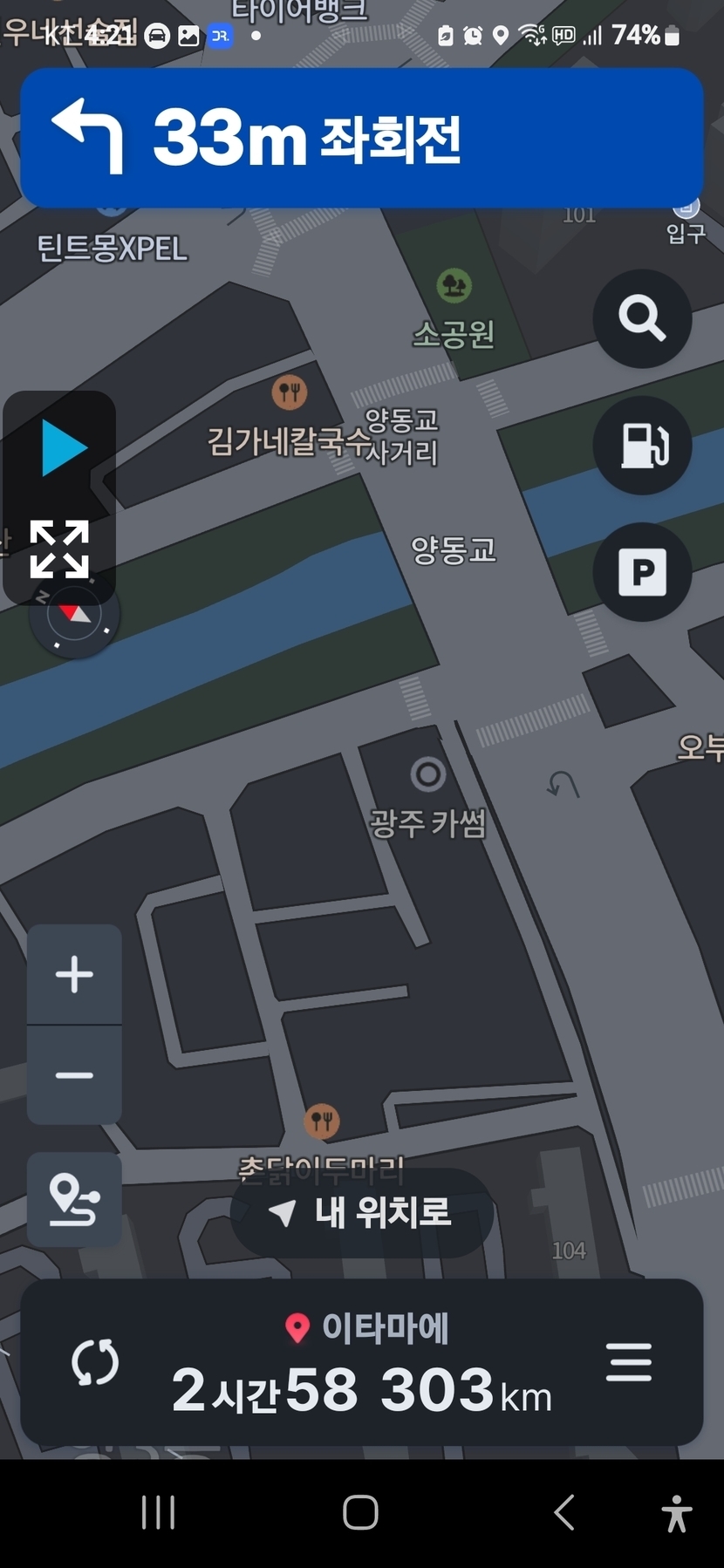The width and height of the screenshot is (724, 1568).
Task: Select 김가네칼국수 restaurant on the map
Action: pos(289,392)
